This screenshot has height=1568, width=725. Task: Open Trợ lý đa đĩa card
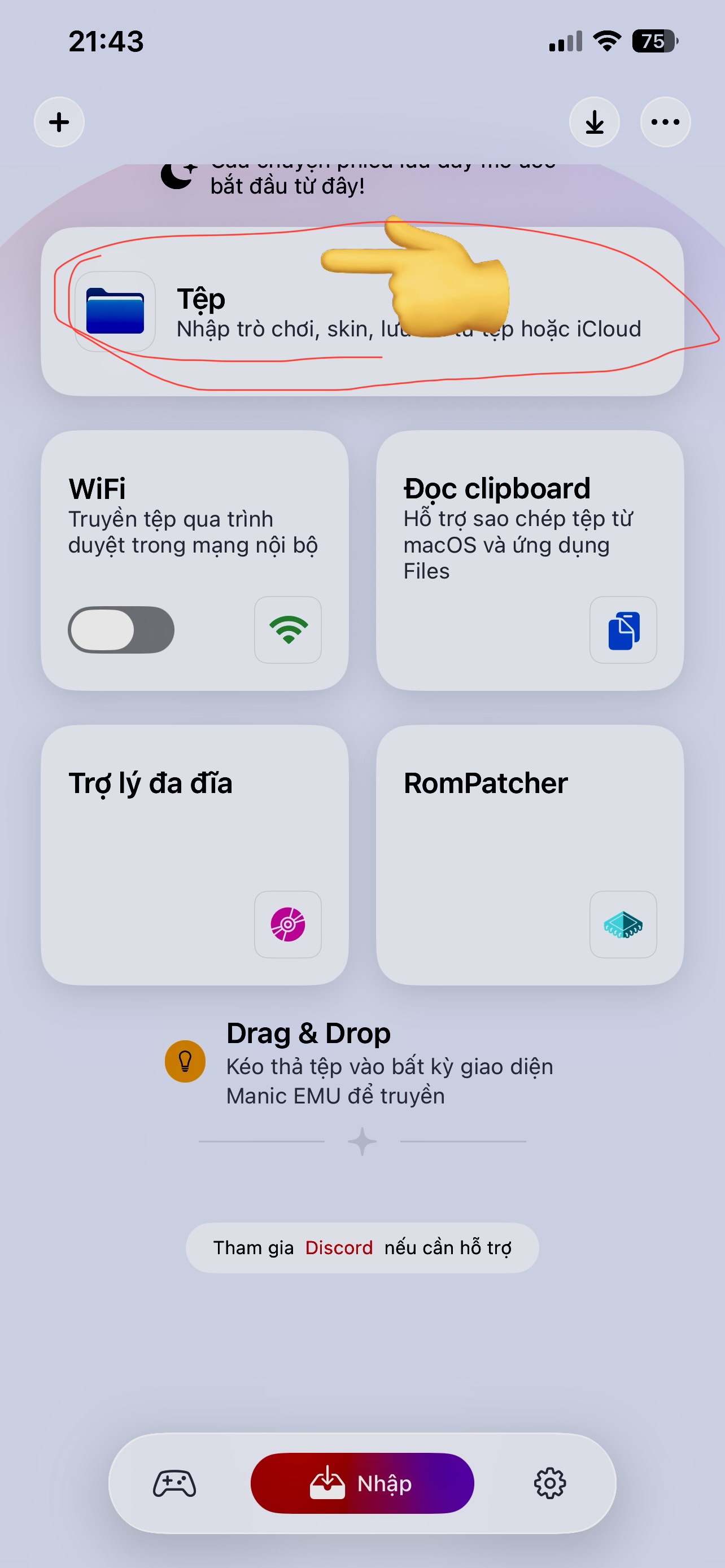195,855
